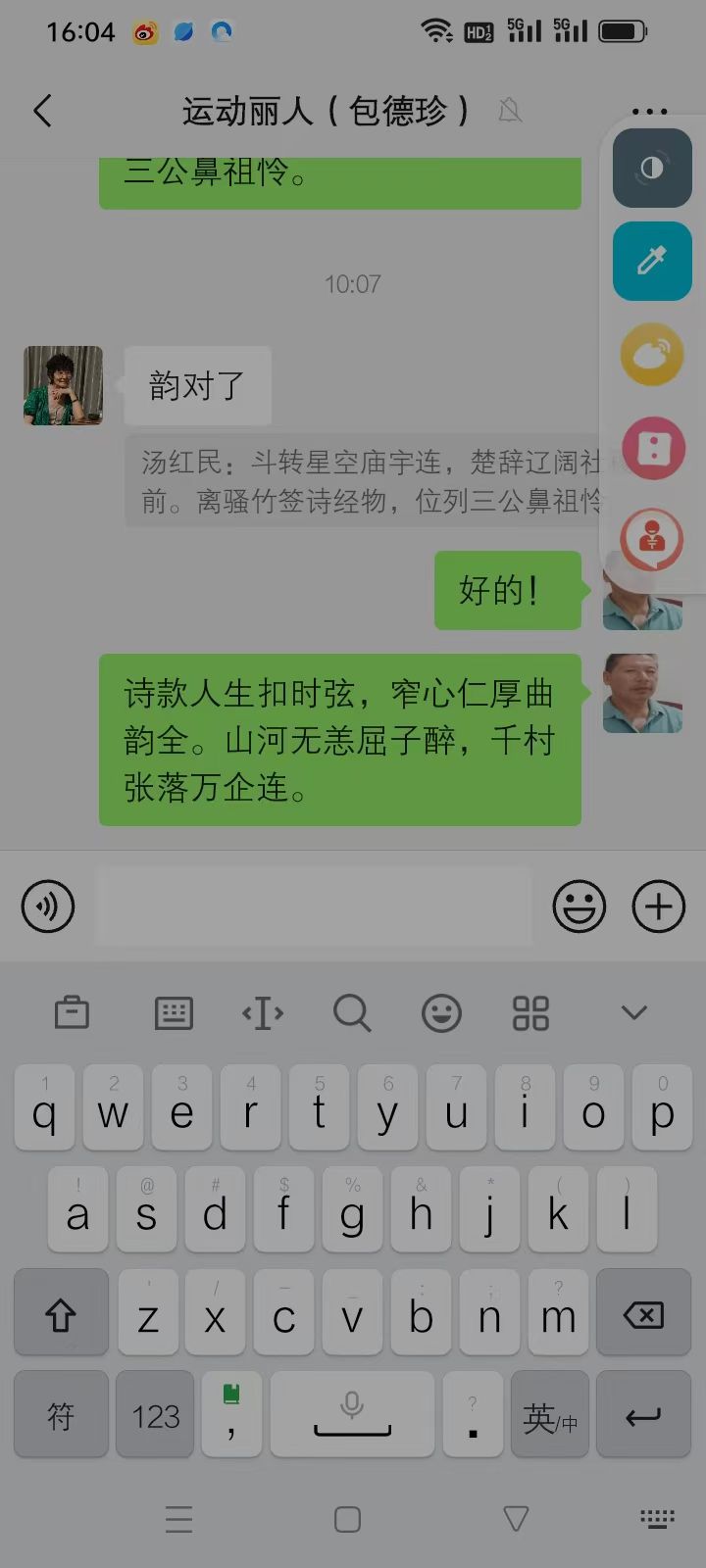Open the floating color picker tool
This screenshot has height=1568, width=706.
tap(652, 261)
